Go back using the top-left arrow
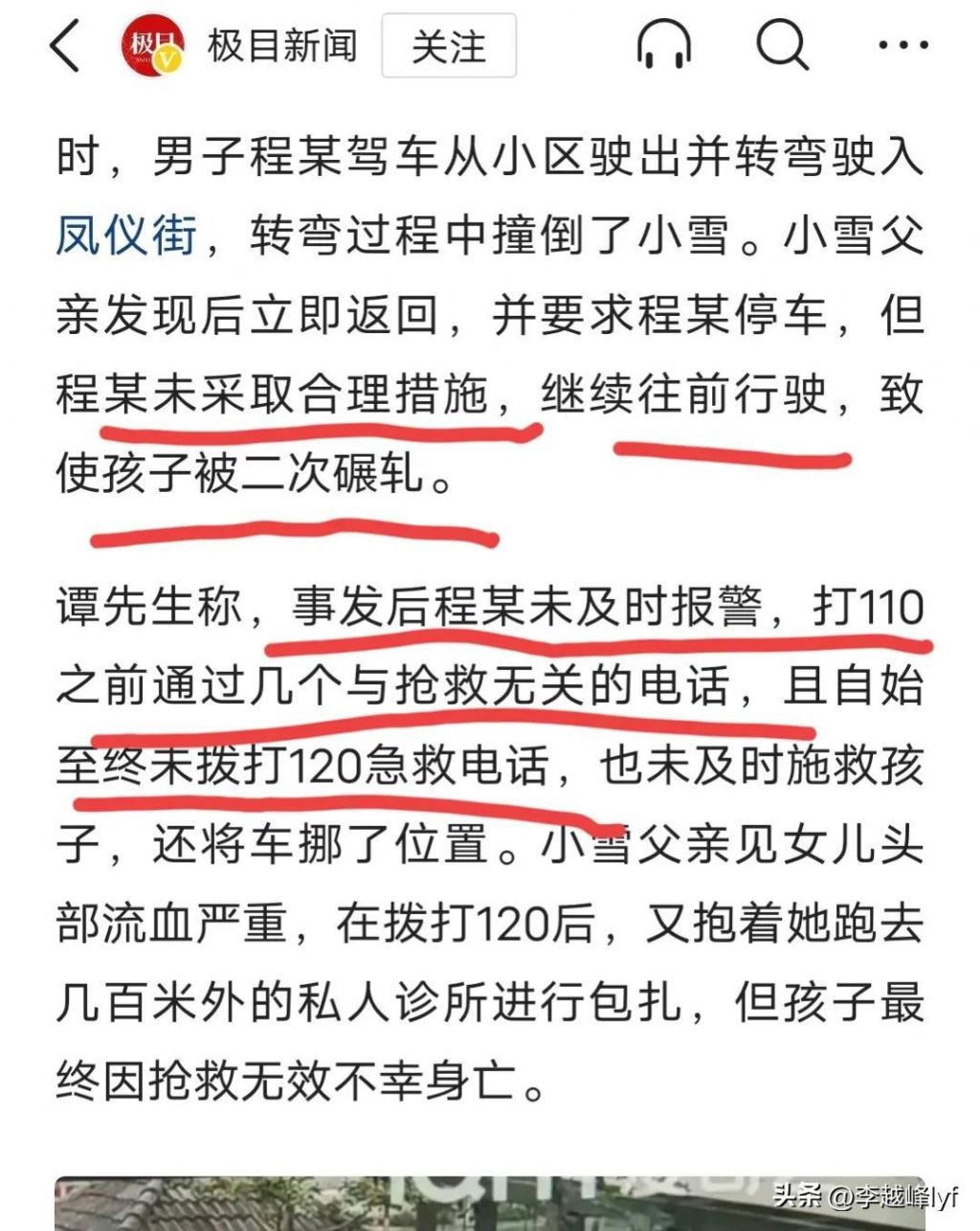Viewport: 980px width, 1231px height. pyautogui.click(x=65, y=46)
